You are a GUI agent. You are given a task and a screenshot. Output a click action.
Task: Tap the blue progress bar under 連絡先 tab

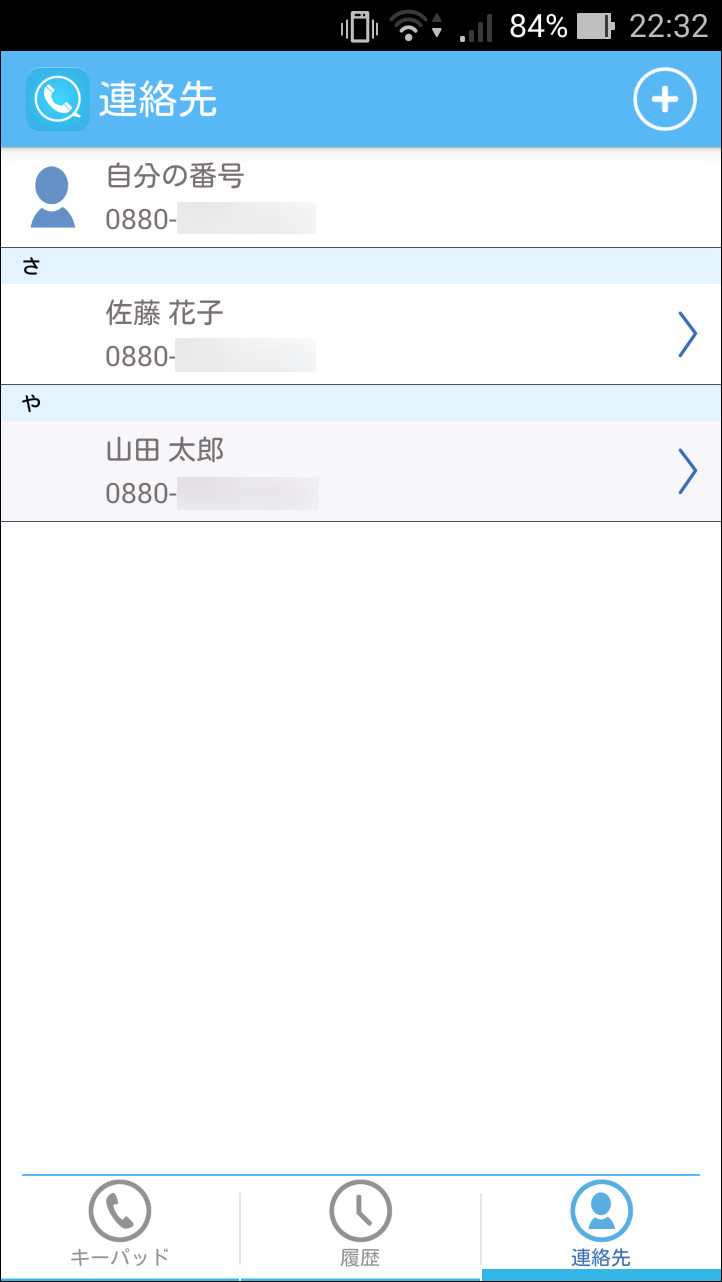tap(601, 1275)
